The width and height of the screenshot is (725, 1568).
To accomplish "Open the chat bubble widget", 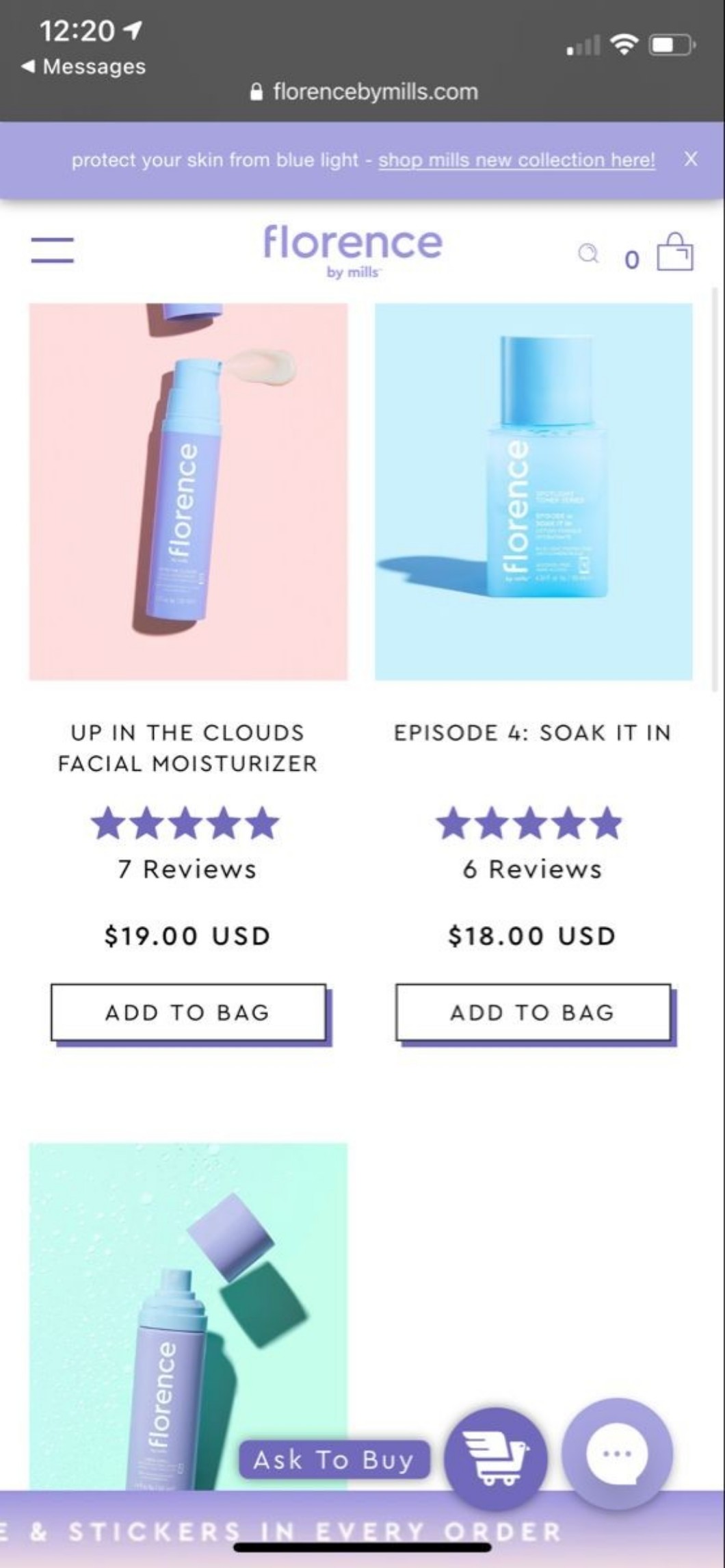I will pyautogui.click(x=618, y=1453).
